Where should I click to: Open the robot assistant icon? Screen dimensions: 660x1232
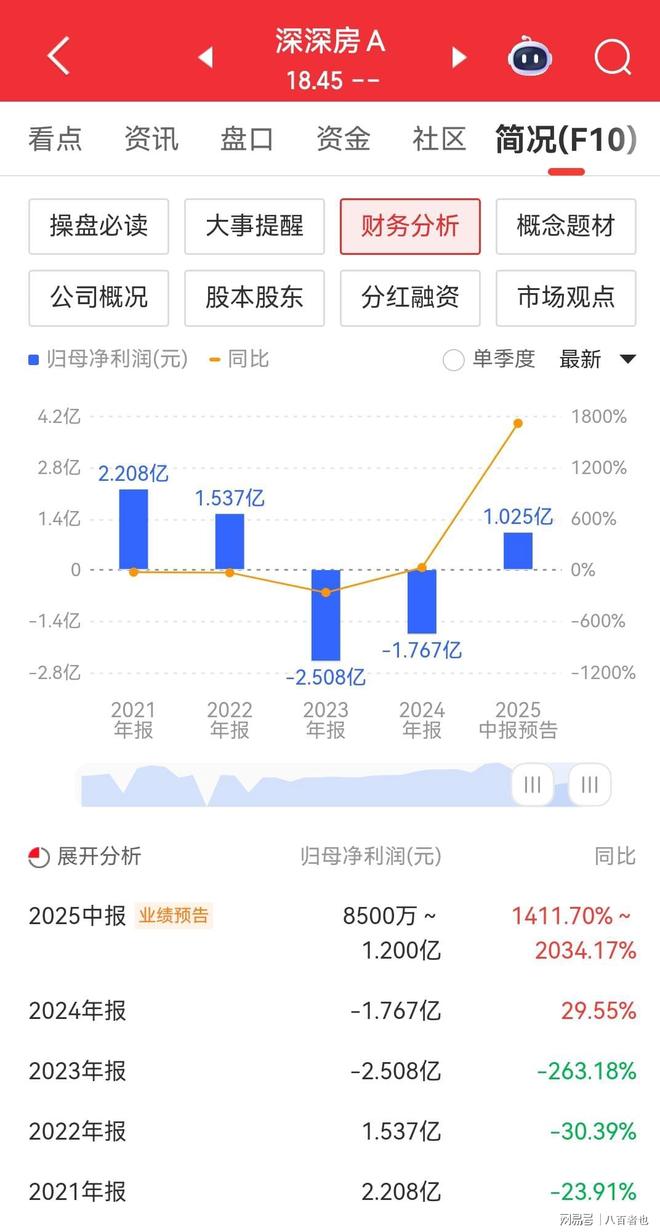tap(530, 56)
